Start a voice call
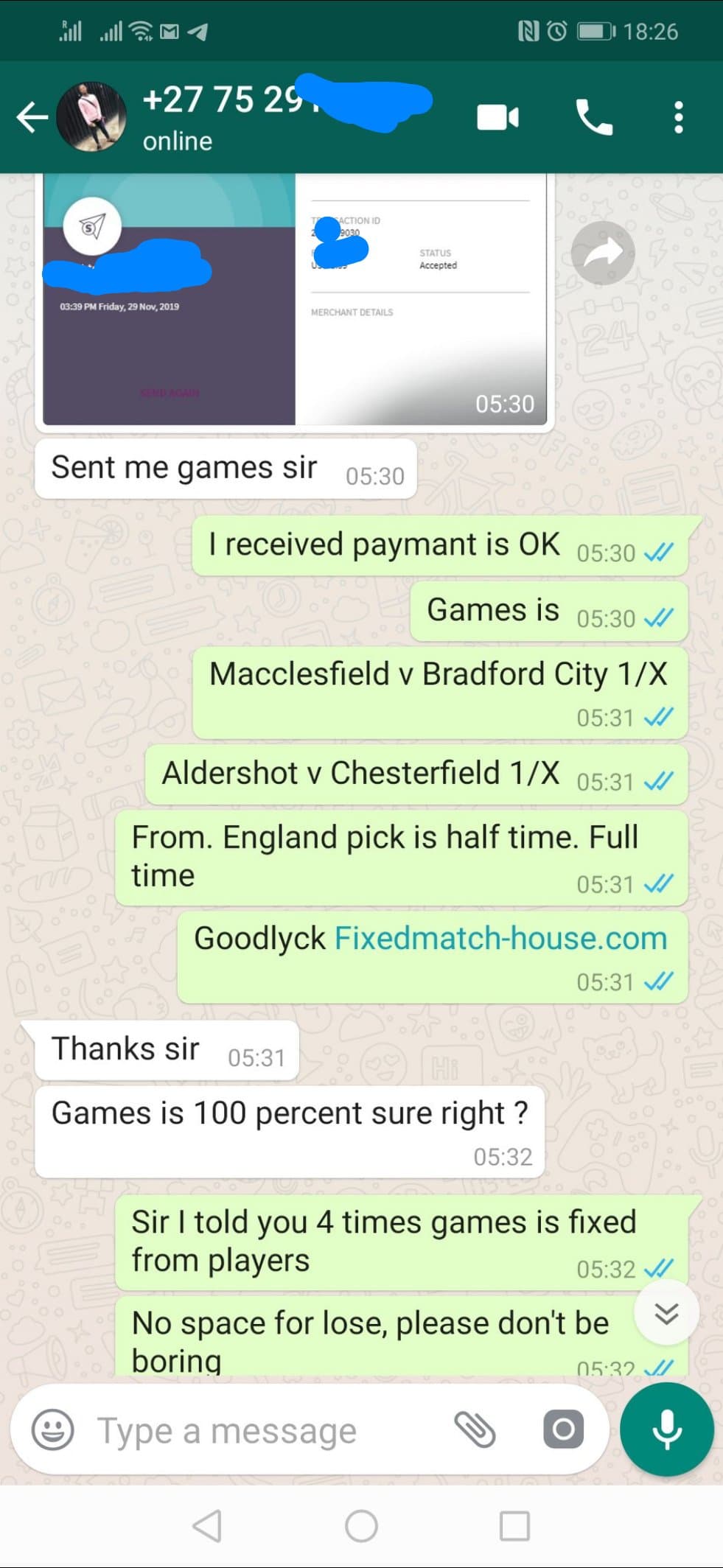The width and height of the screenshot is (723, 1568). 594,118
